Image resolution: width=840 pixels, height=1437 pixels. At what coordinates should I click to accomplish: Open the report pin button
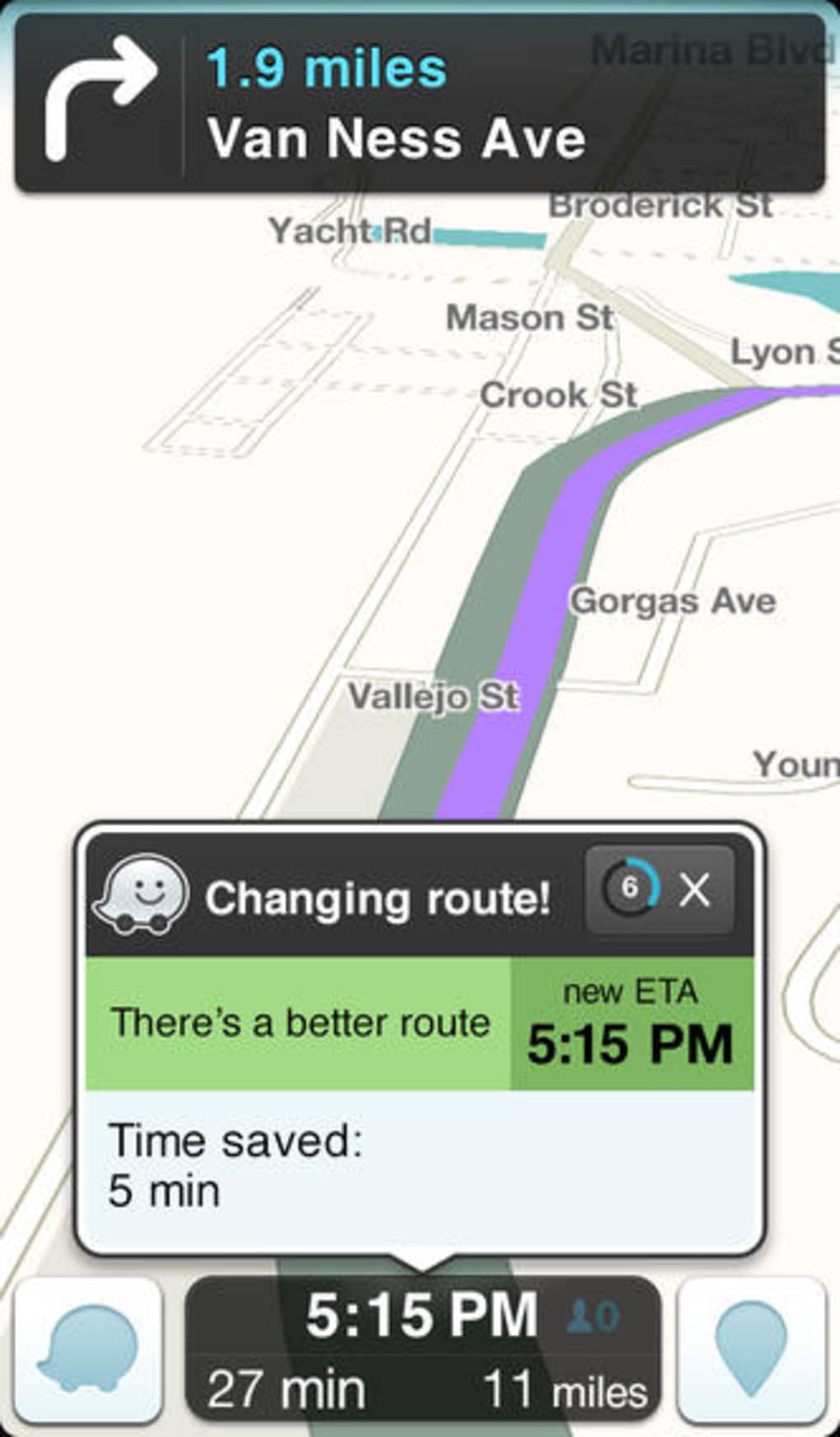(750, 1351)
